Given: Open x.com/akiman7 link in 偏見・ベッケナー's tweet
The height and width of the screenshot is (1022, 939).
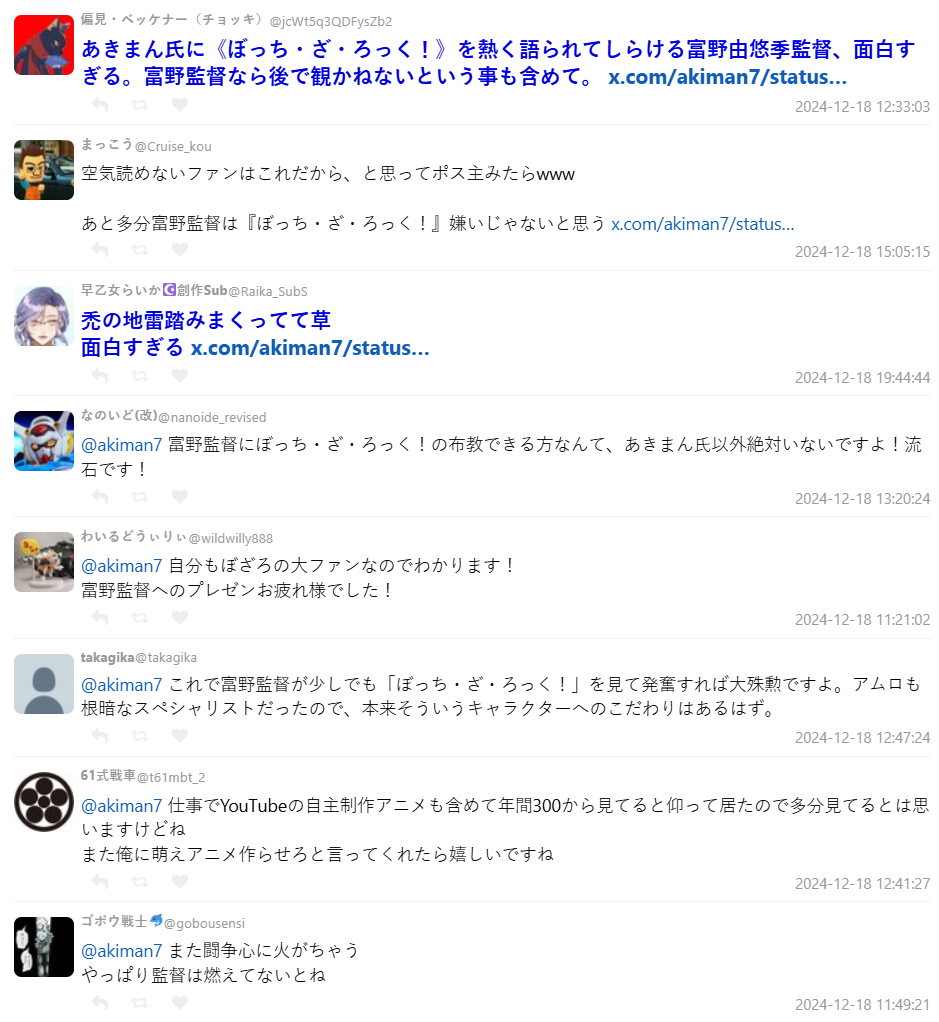Looking at the screenshot, I should tap(727, 78).
